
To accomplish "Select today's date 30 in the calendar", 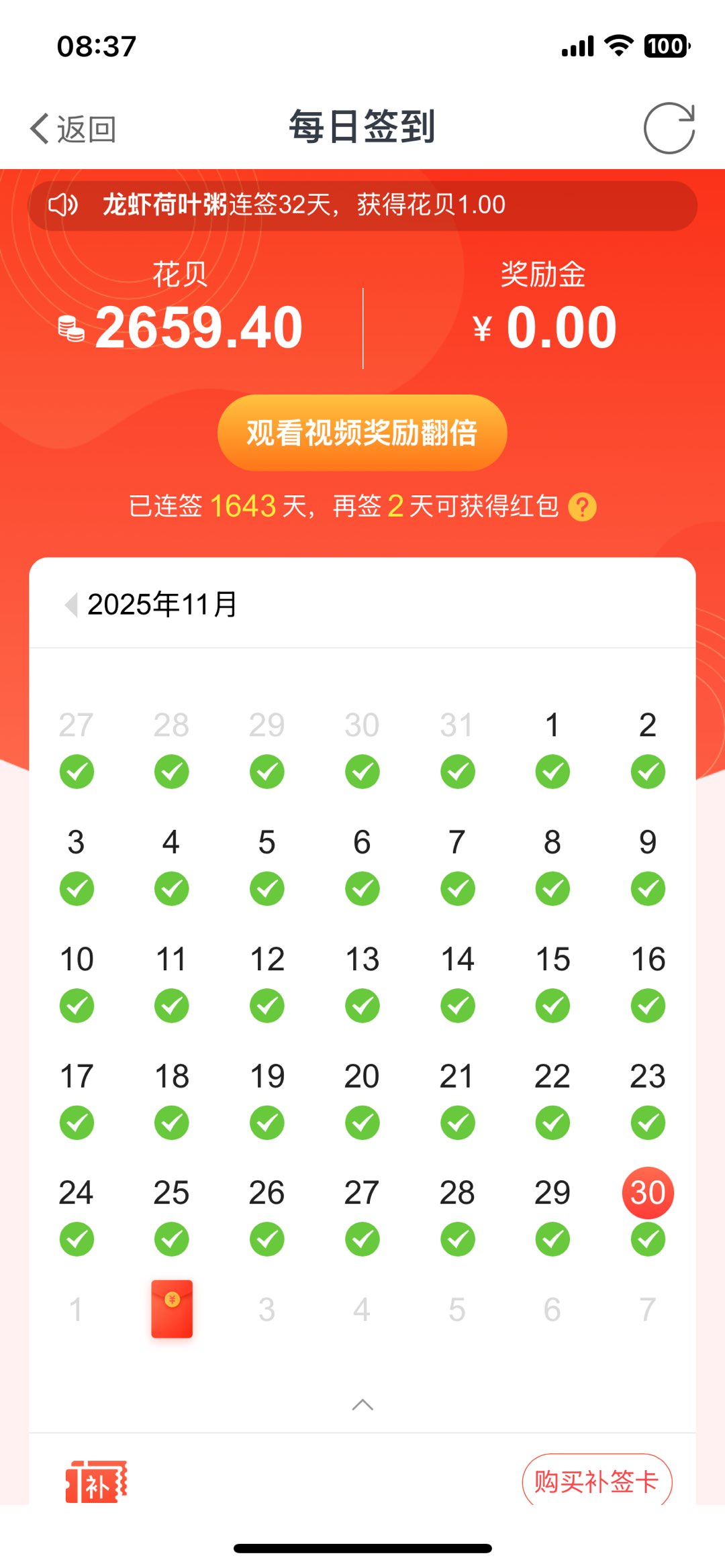I will coord(648,1193).
